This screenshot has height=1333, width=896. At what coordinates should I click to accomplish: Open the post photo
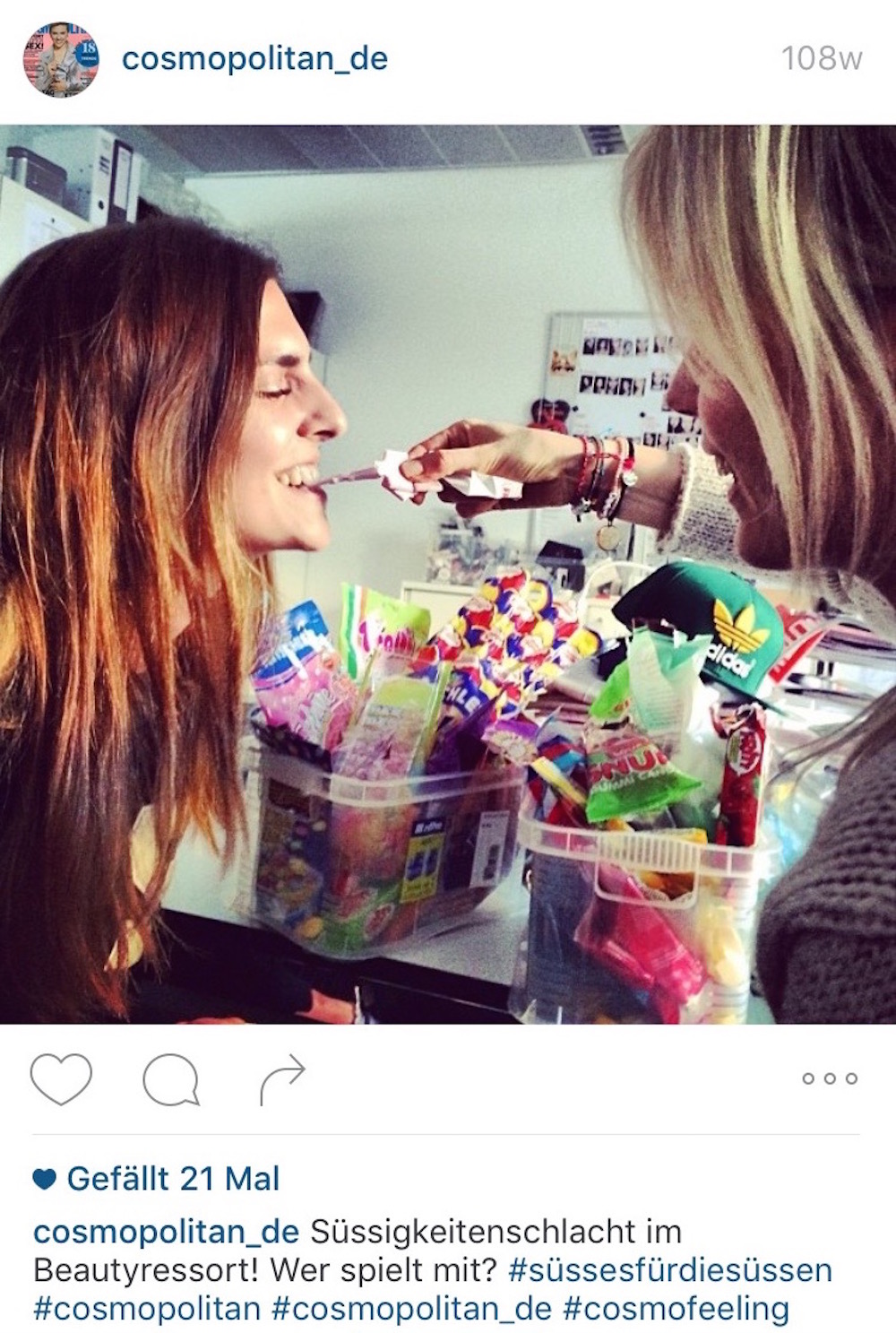[x=448, y=574]
